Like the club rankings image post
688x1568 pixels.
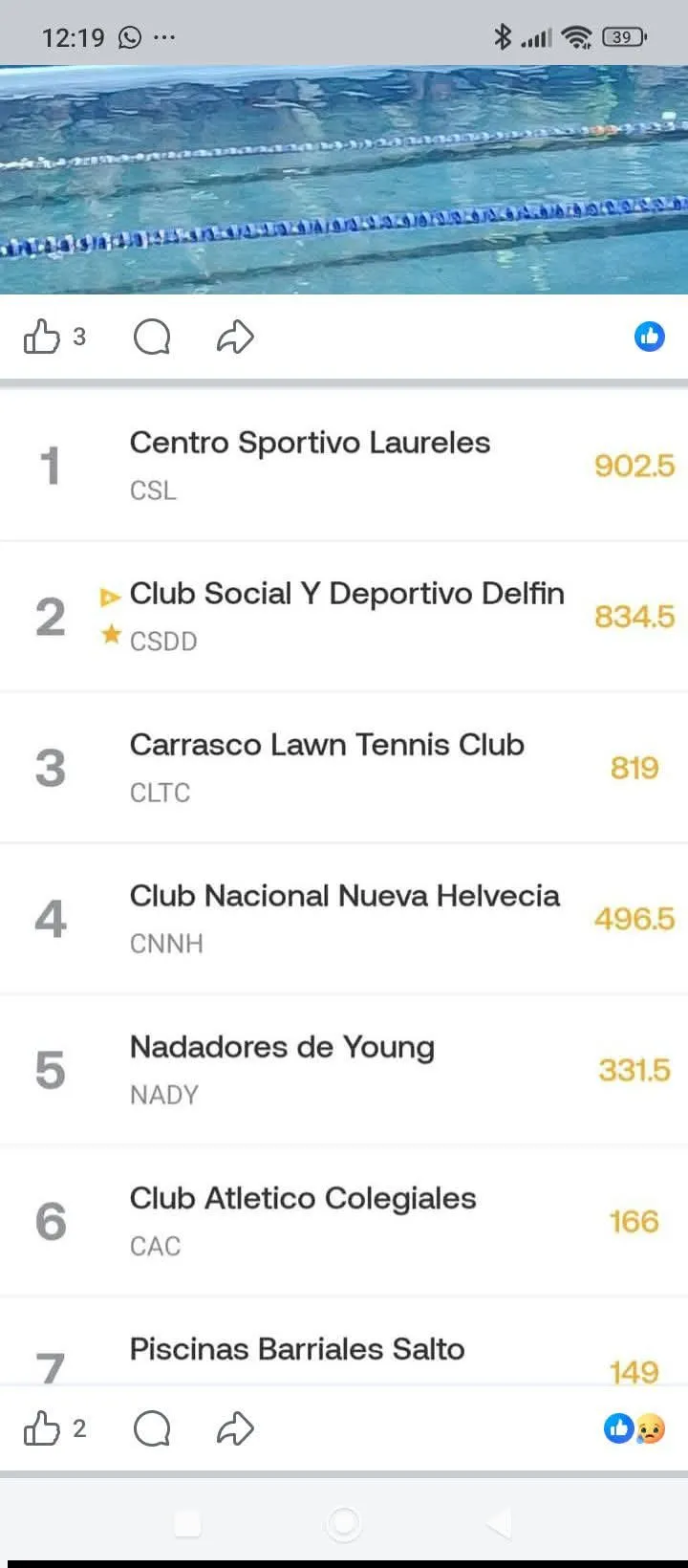[x=42, y=1429]
